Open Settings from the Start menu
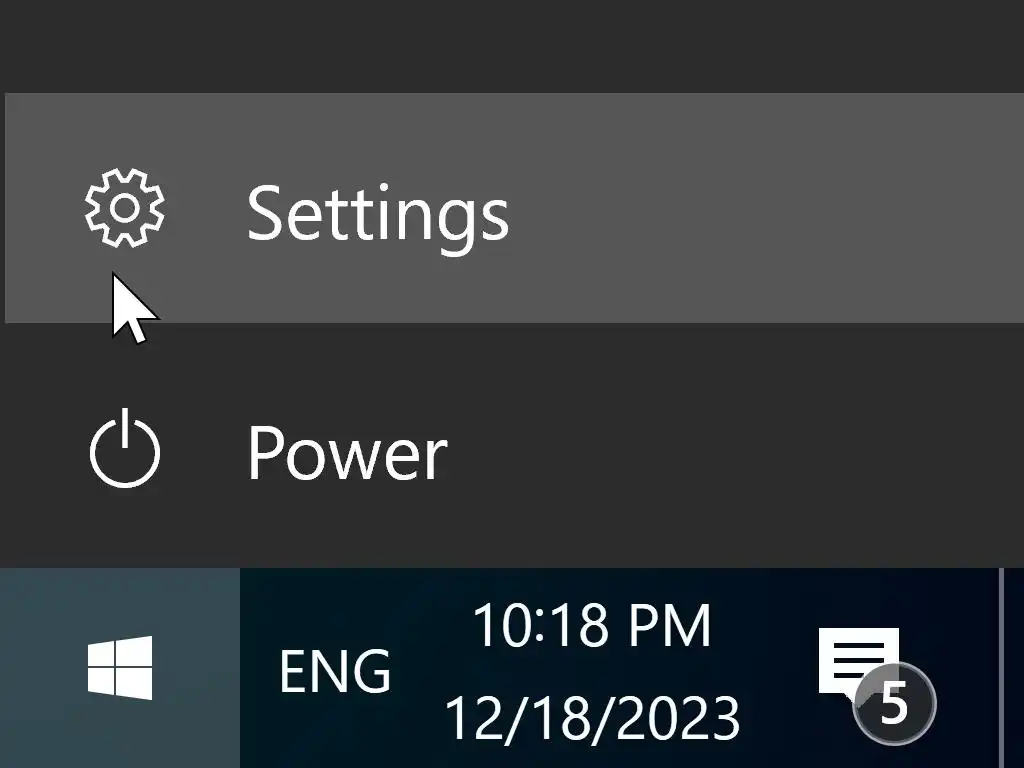Viewport: 1024px width, 768px height. [377, 210]
